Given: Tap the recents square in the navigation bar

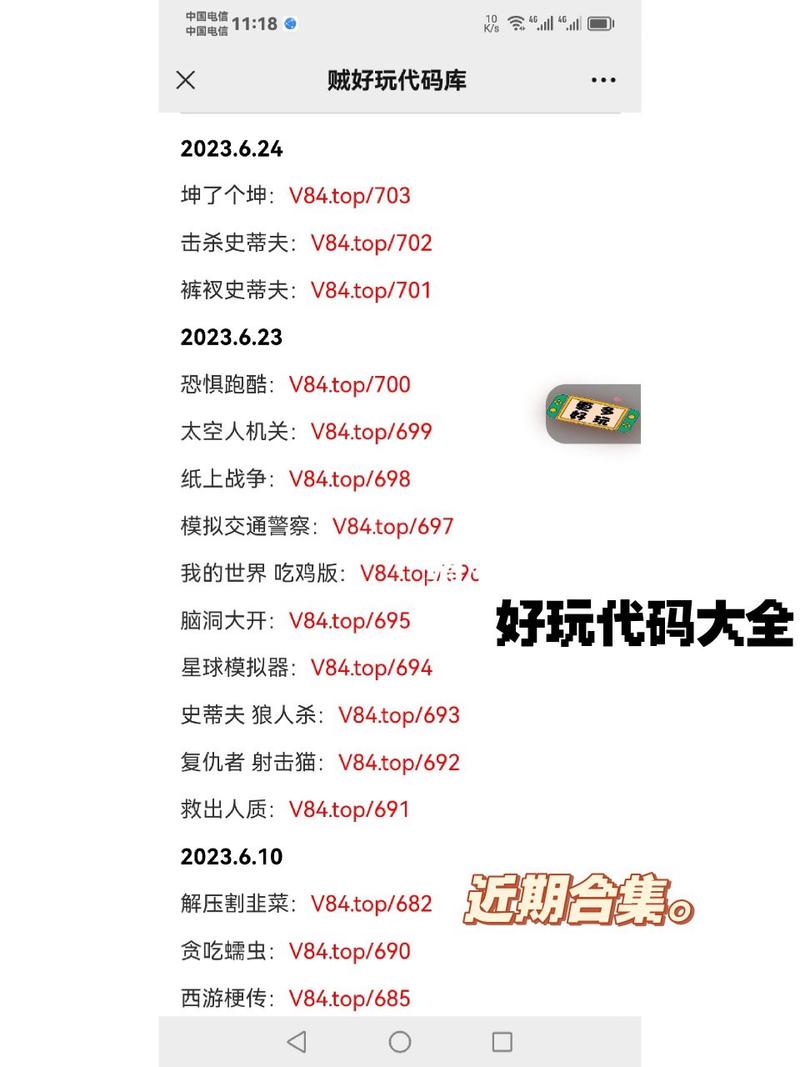Looking at the screenshot, I should click(502, 1042).
